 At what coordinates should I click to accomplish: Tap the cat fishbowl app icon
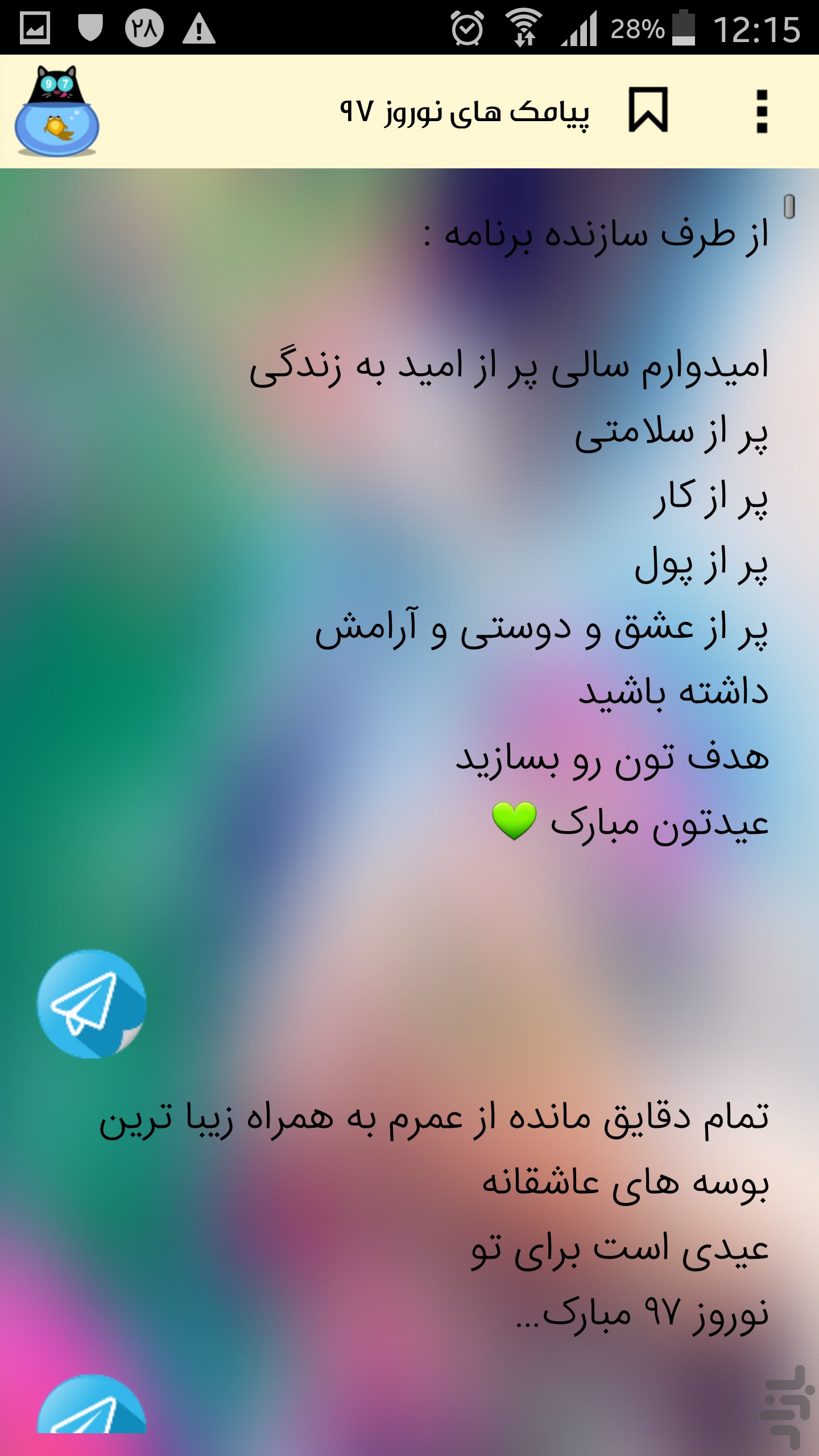point(57,111)
